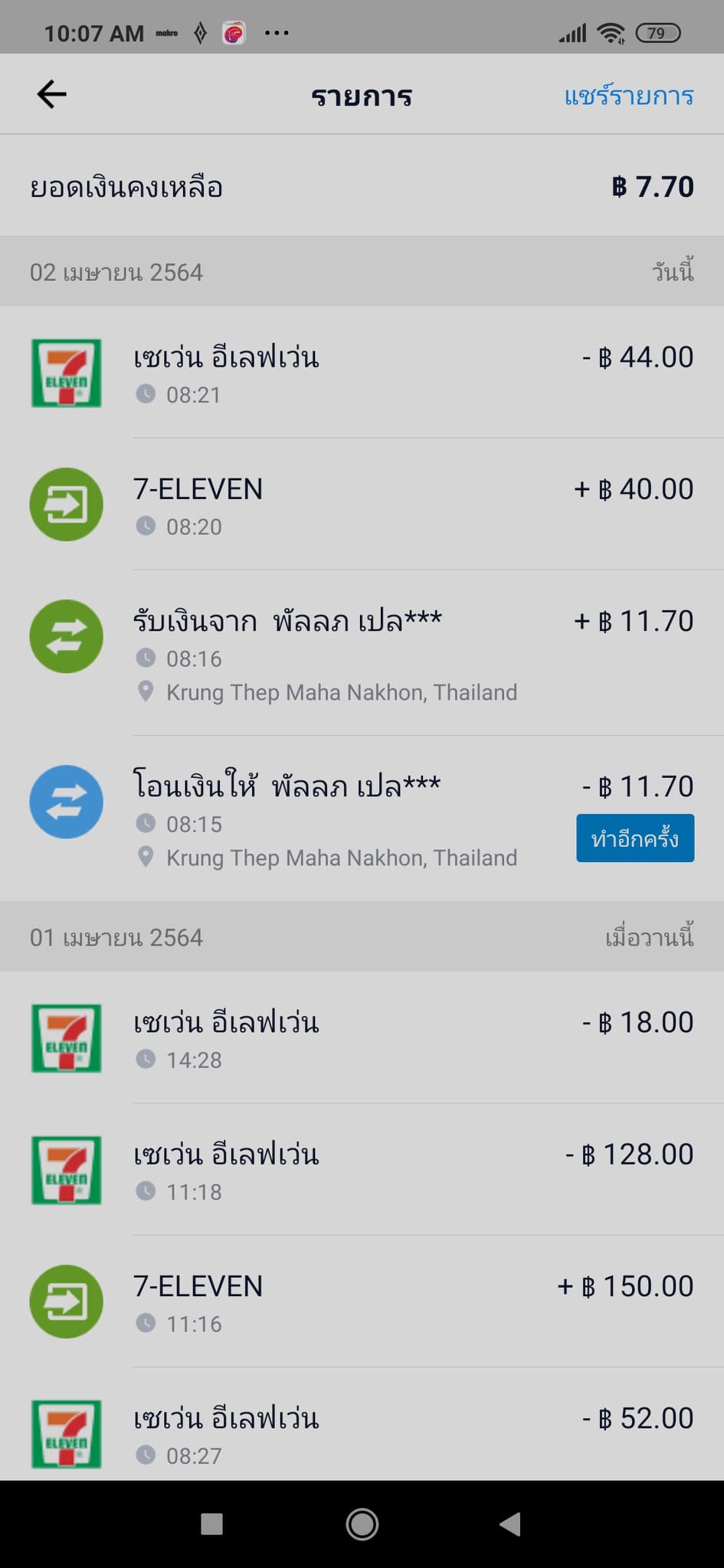
Task: View the +฿150.00 7-ELEVEN top-up at 11:16
Action: pyautogui.click(x=362, y=1302)
